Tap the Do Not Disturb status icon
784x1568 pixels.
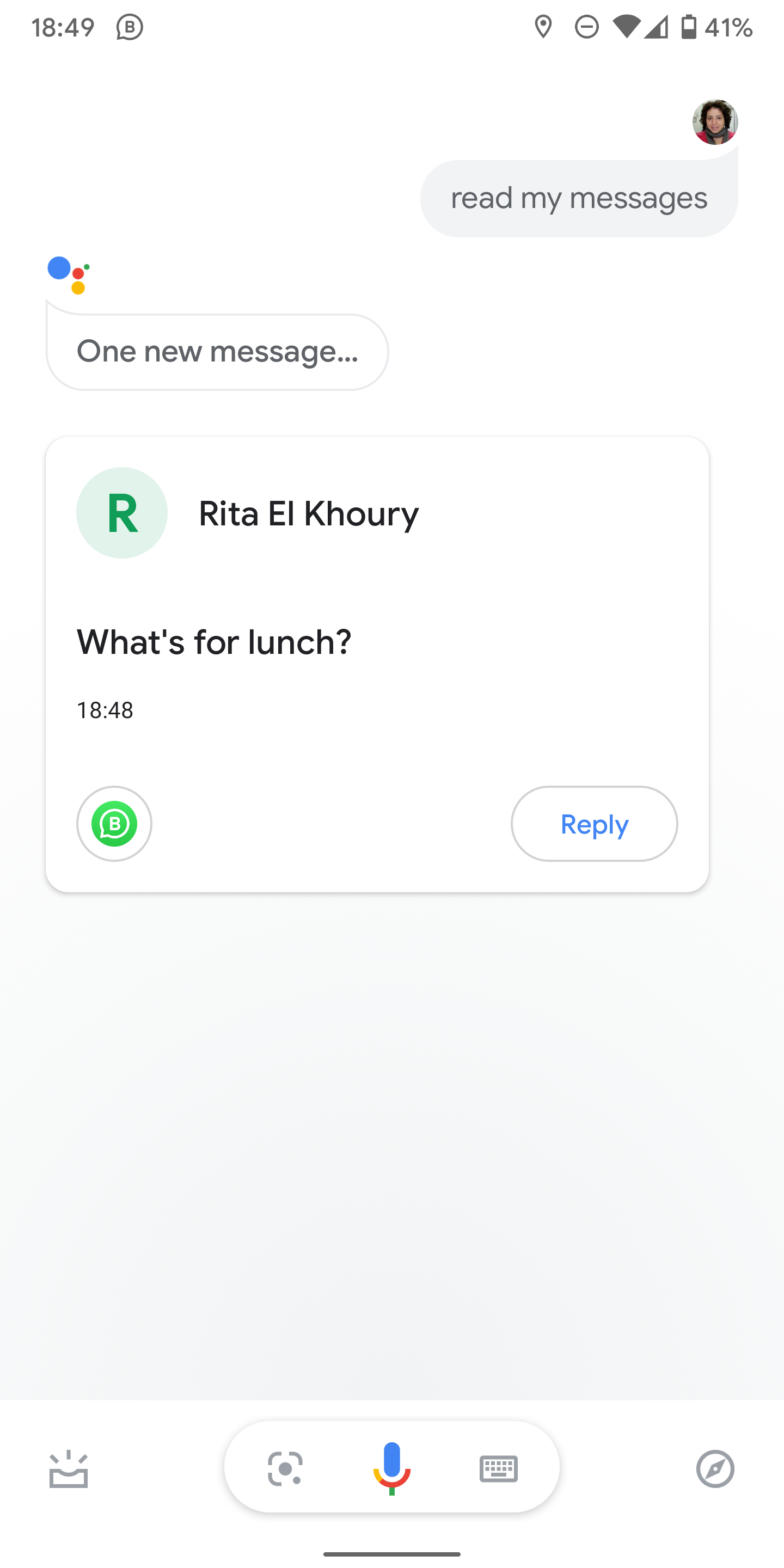click(586, 27)
